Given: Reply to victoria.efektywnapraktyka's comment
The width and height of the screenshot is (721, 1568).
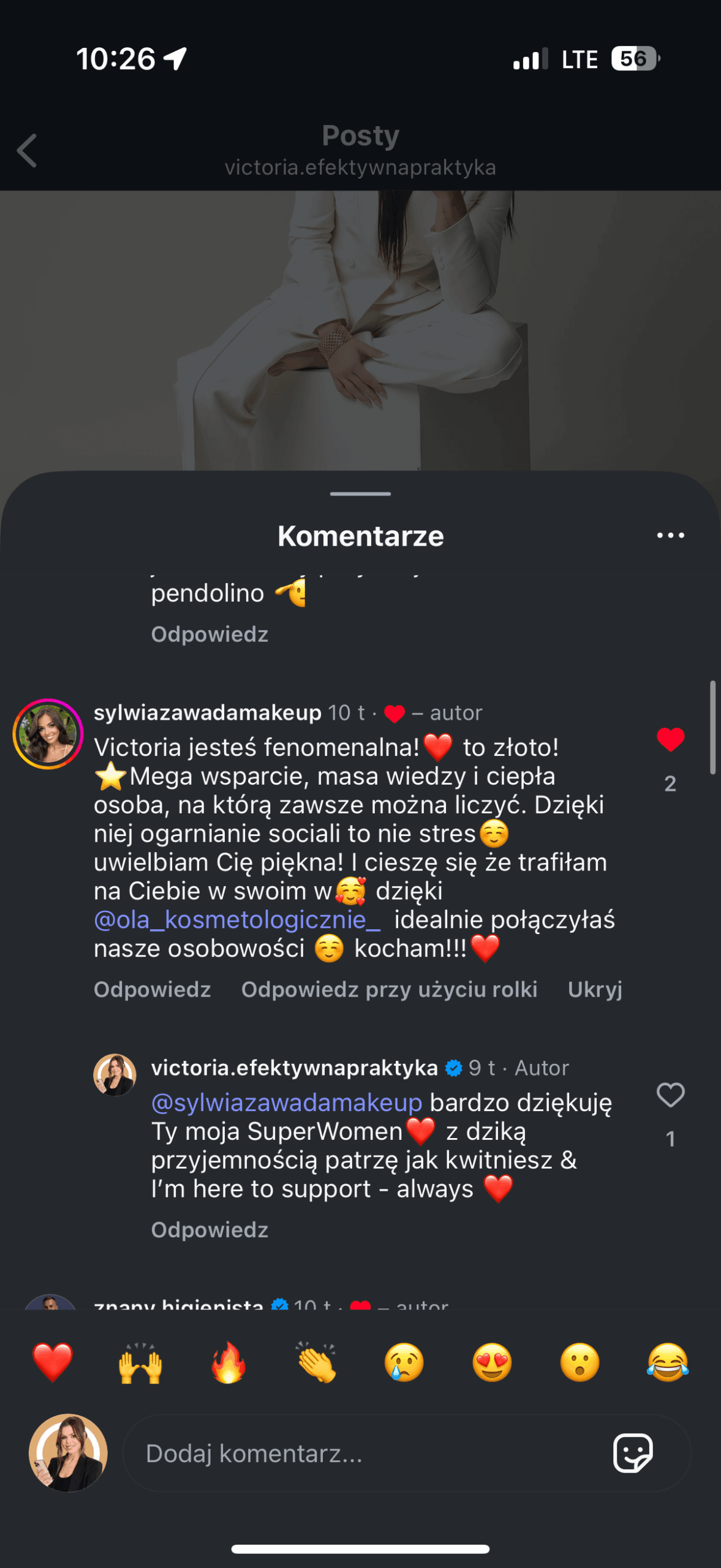Looking at the screenshot, I should [210, 1230].
